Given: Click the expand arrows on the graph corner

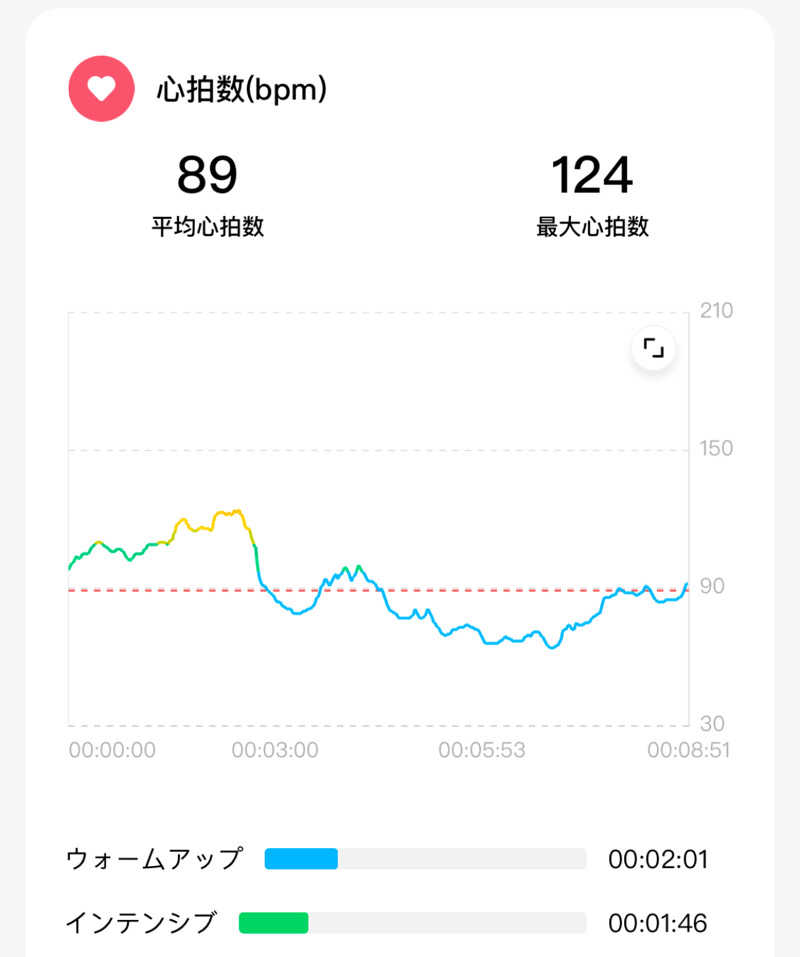Looking at the screenshot, I should point(655,348).
